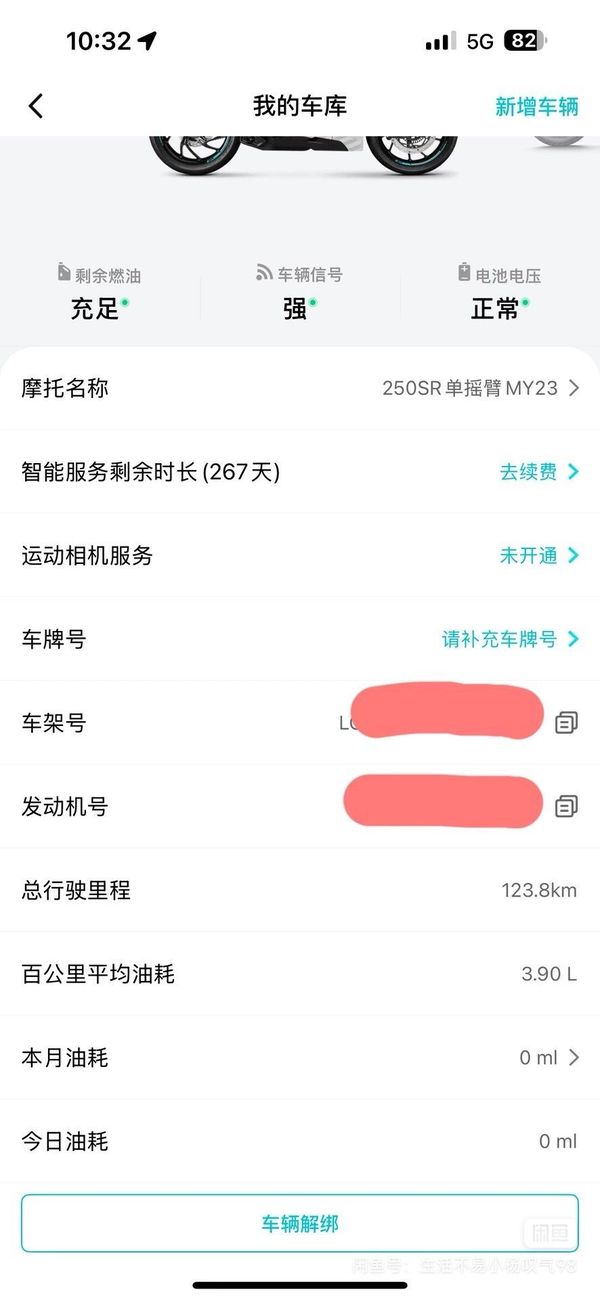600x1300 pixels.
Task: Tap 新增车辆 to add a vehicle
Action: [x=537, y=106]
